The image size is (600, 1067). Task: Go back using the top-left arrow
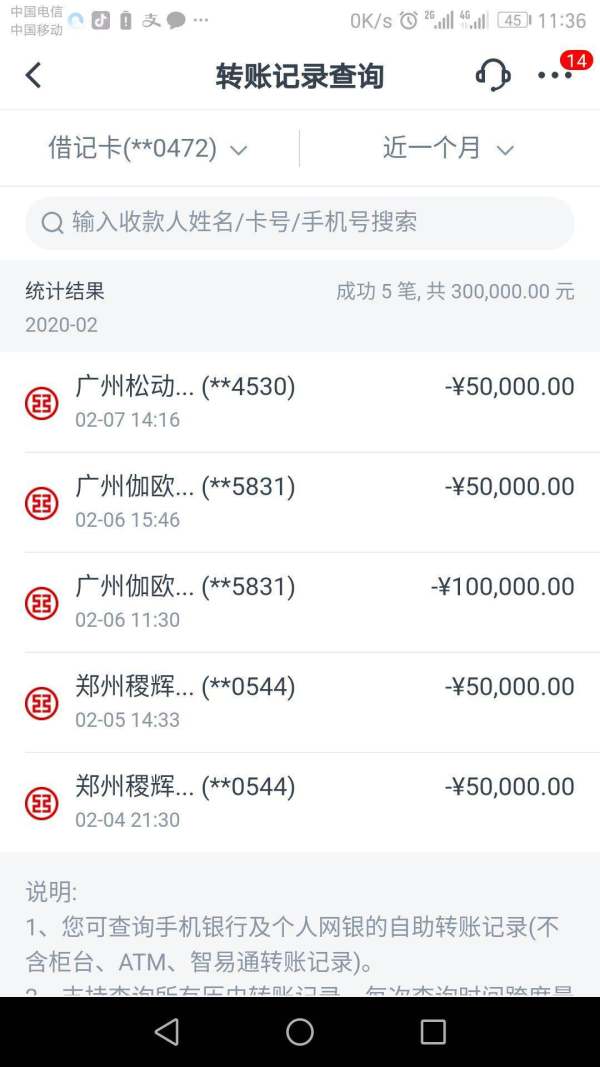tap(33, 76)
